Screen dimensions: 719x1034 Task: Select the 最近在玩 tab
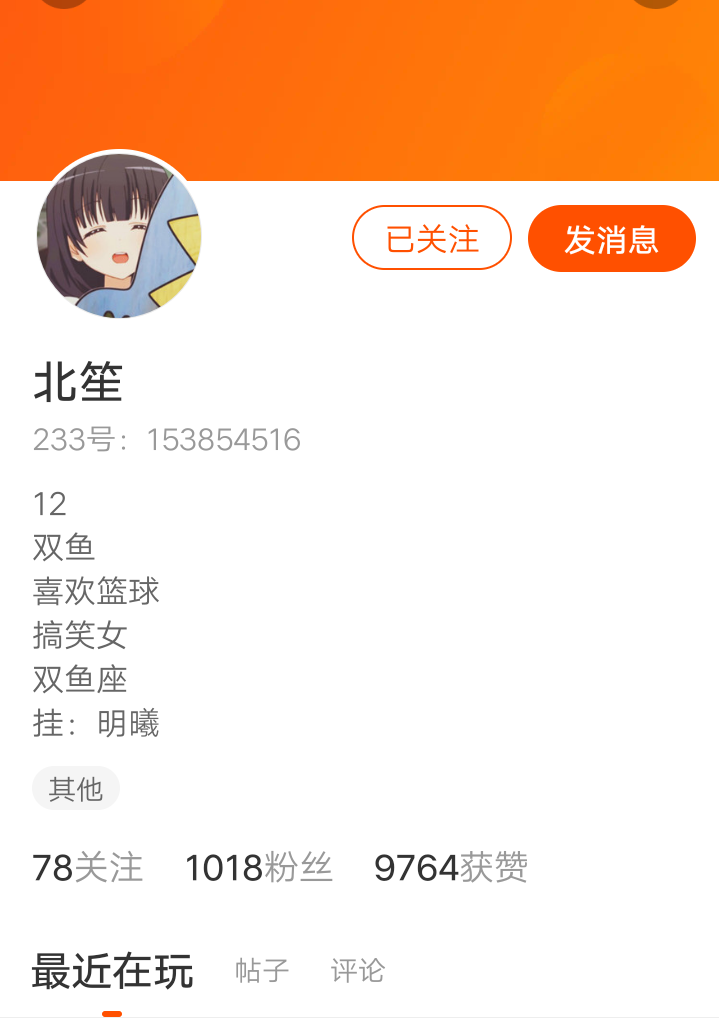112,971
